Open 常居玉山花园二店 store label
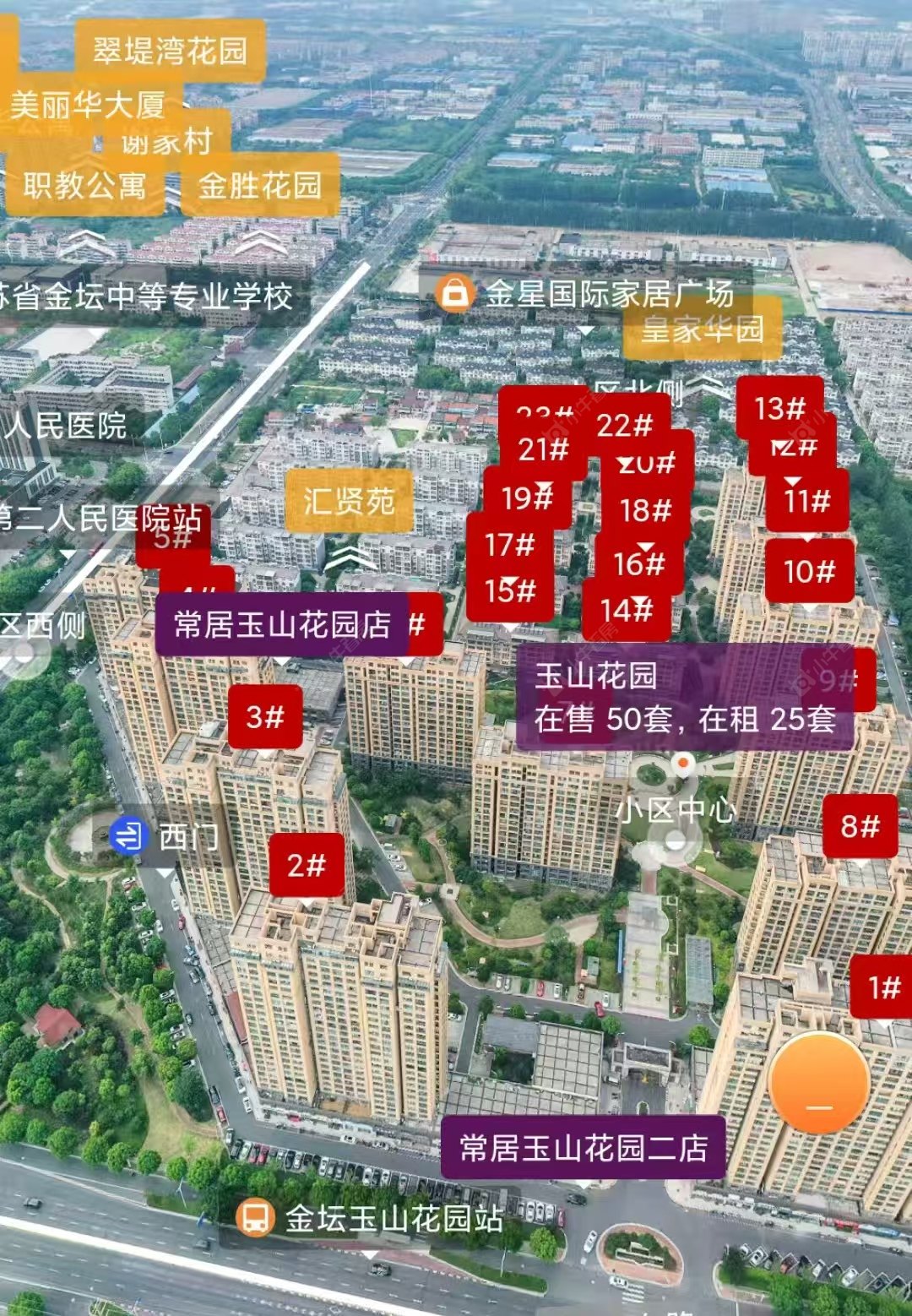912x1316 pixels. 583,1147
